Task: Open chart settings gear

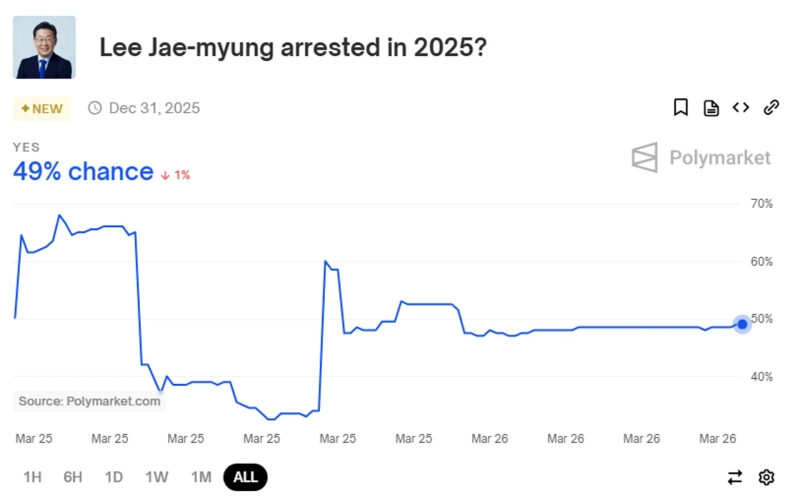Action: pos(767,477)
